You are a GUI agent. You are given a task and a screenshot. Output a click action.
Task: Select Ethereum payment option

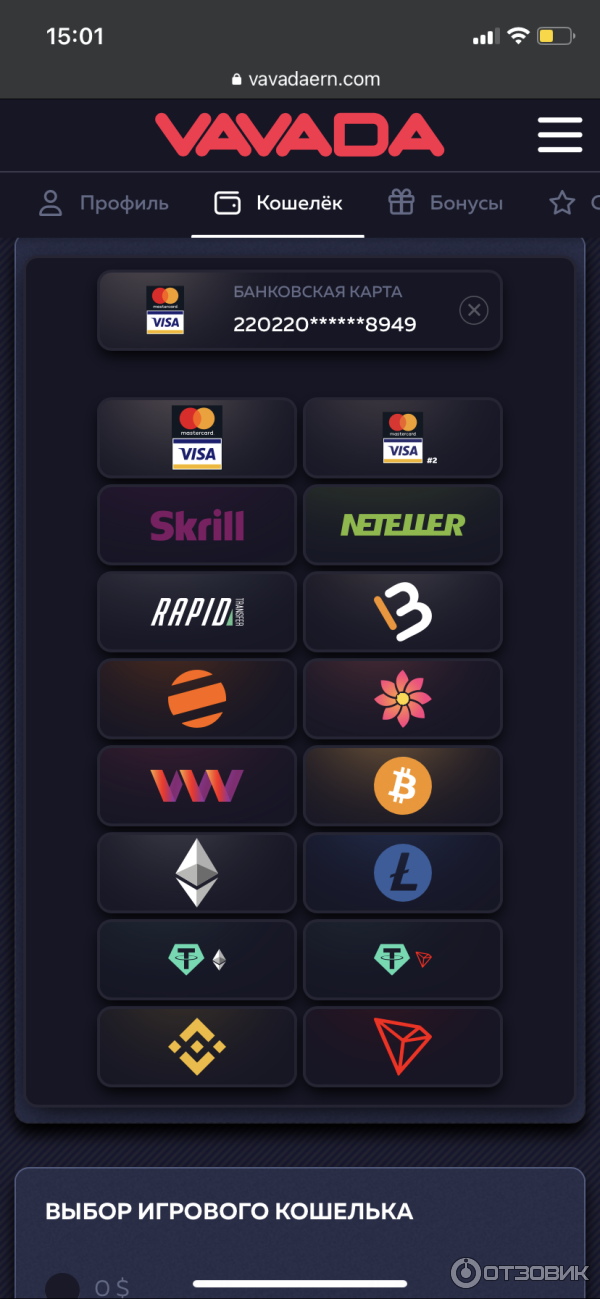(x=197, y=872)
